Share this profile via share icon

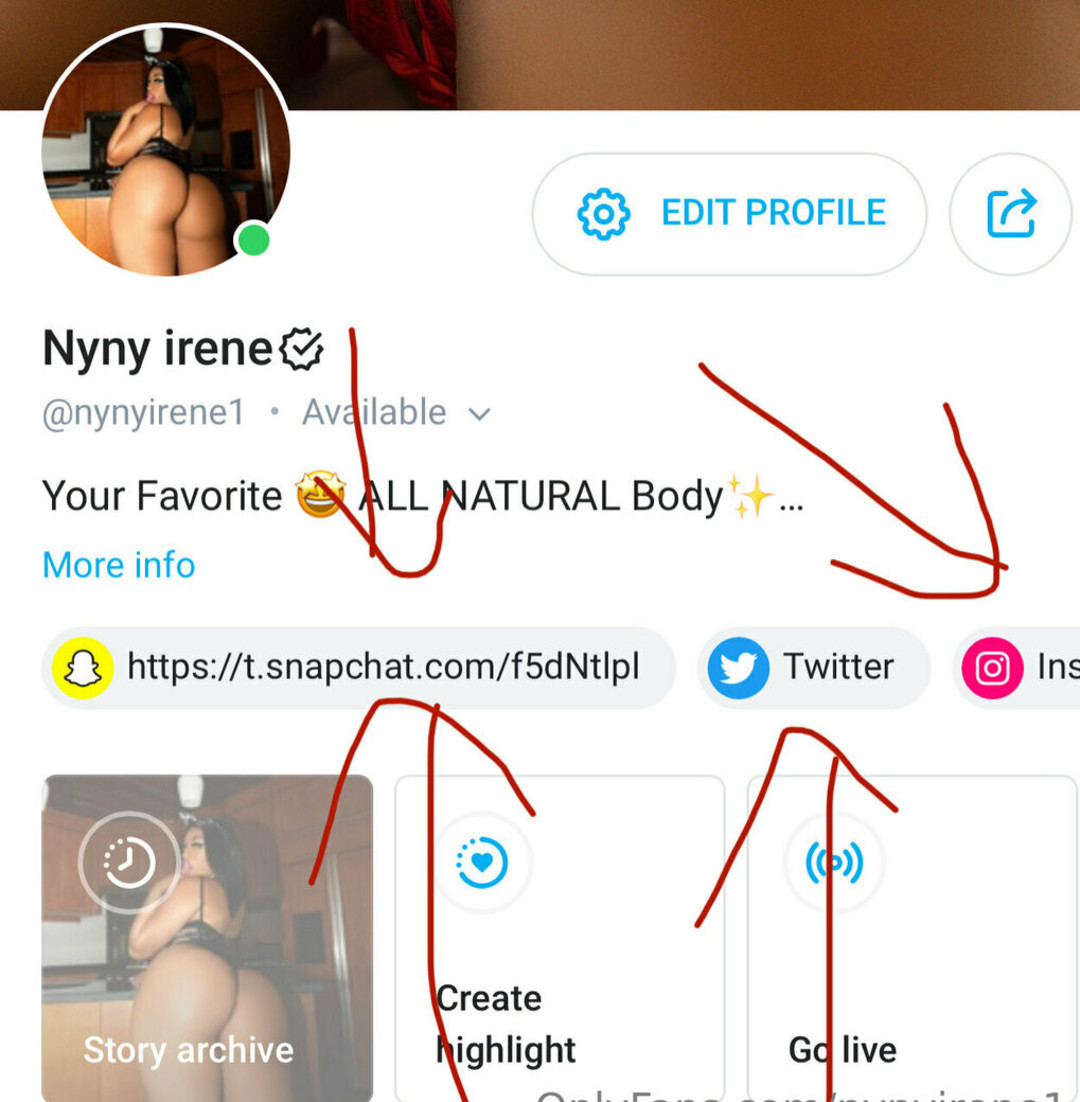tap(1011, 213)
